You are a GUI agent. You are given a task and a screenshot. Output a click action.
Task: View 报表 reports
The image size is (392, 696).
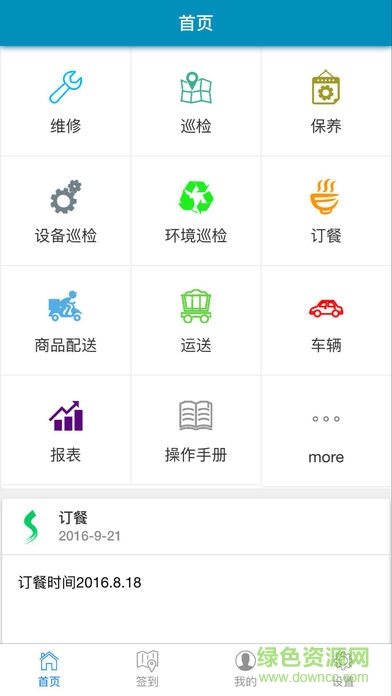[65, 430]
